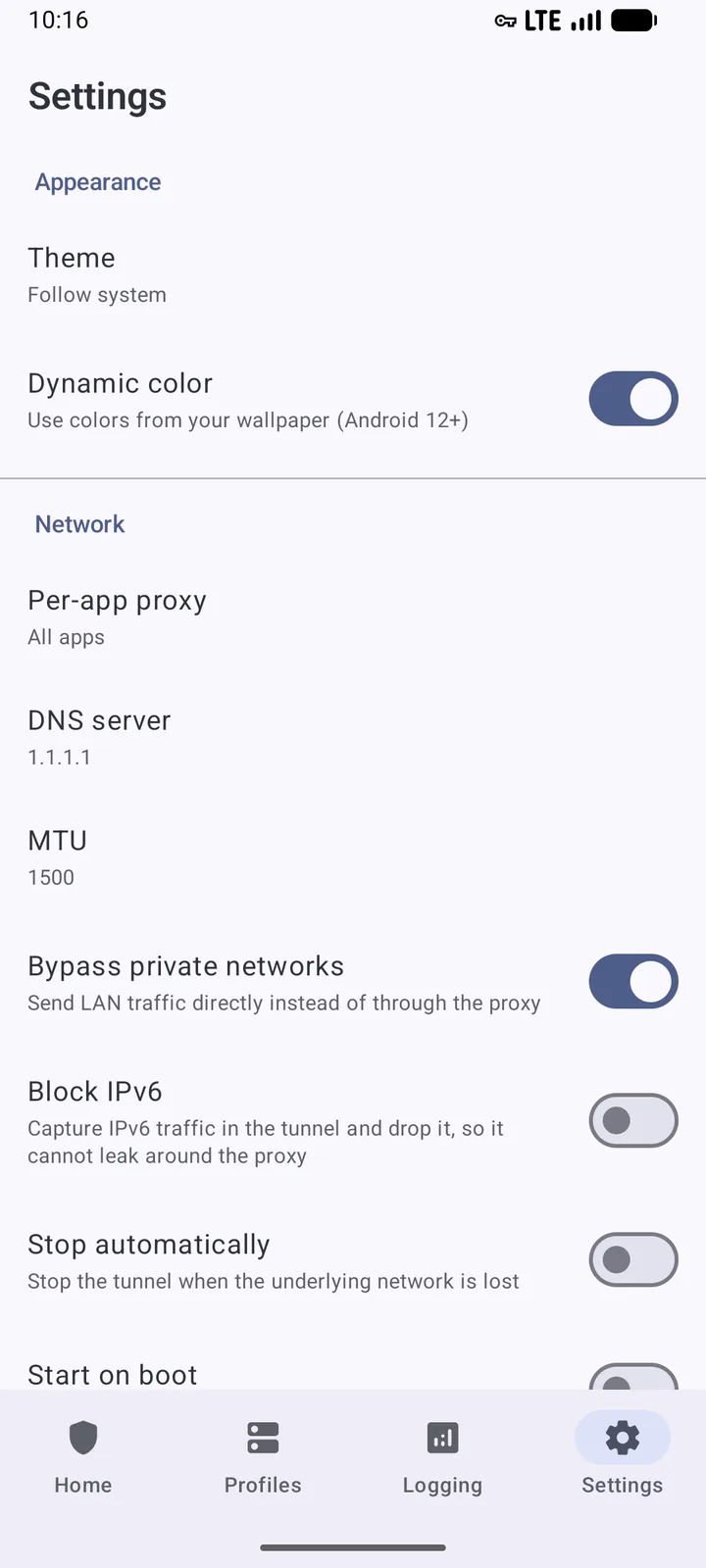The image size is (706, 1568).
Task: Select the Settings tab
Action: [x=623, y=1456]
